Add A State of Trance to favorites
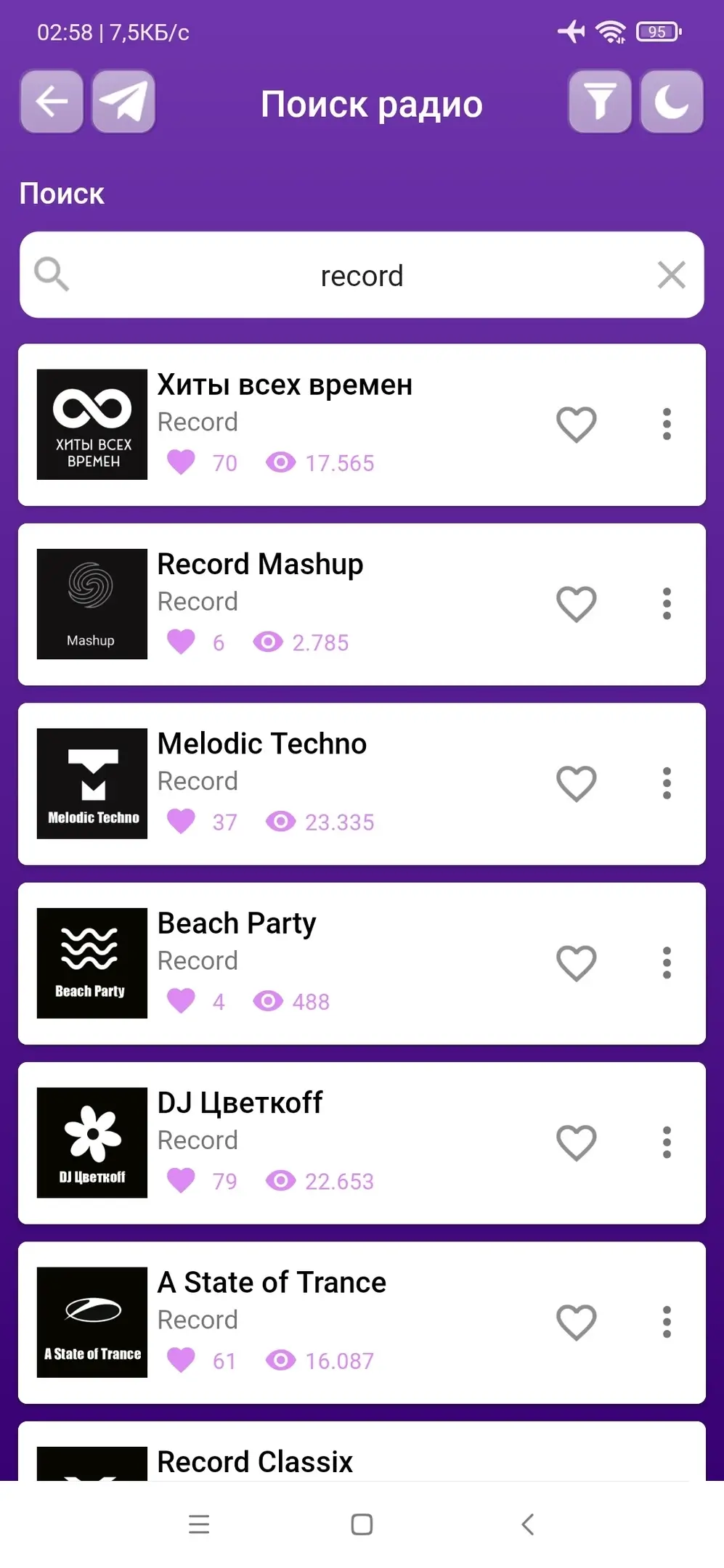The width and height of the screenshot is (724, 1568). tap(576, 1322)
